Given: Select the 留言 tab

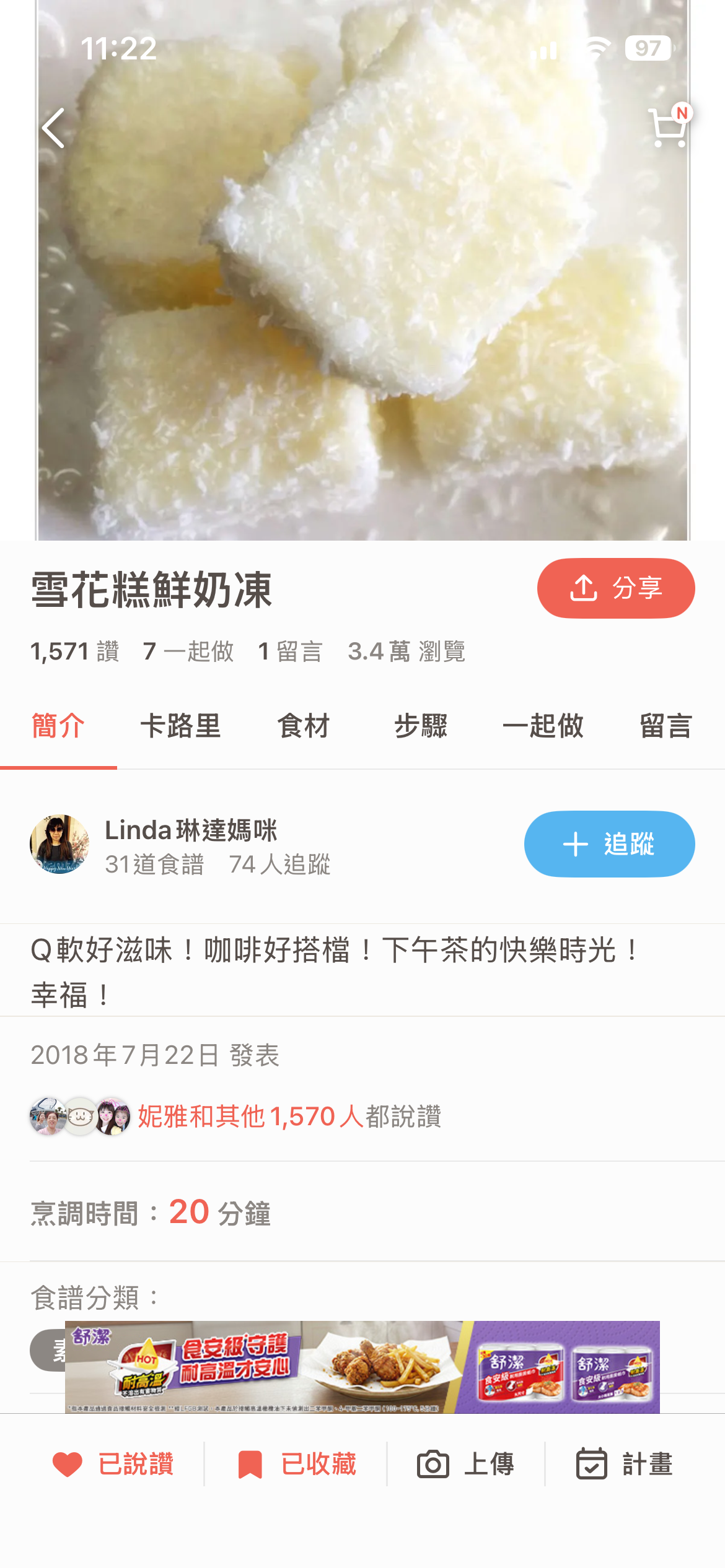Looking at the screenshot, I should 666,726.
